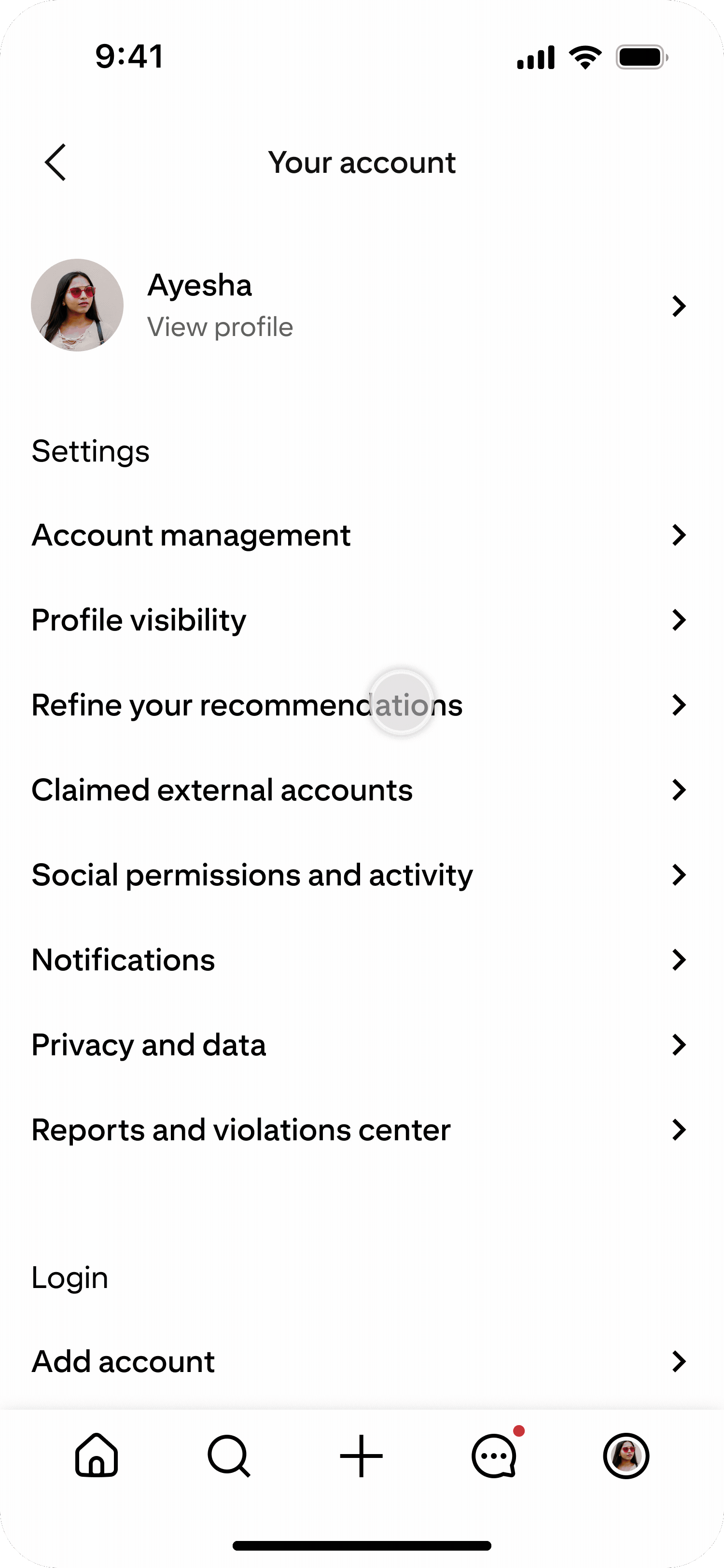Viewport: 724px width, 1568px height.
Task: Switch to the Search tab
Action: (229, 1456)
